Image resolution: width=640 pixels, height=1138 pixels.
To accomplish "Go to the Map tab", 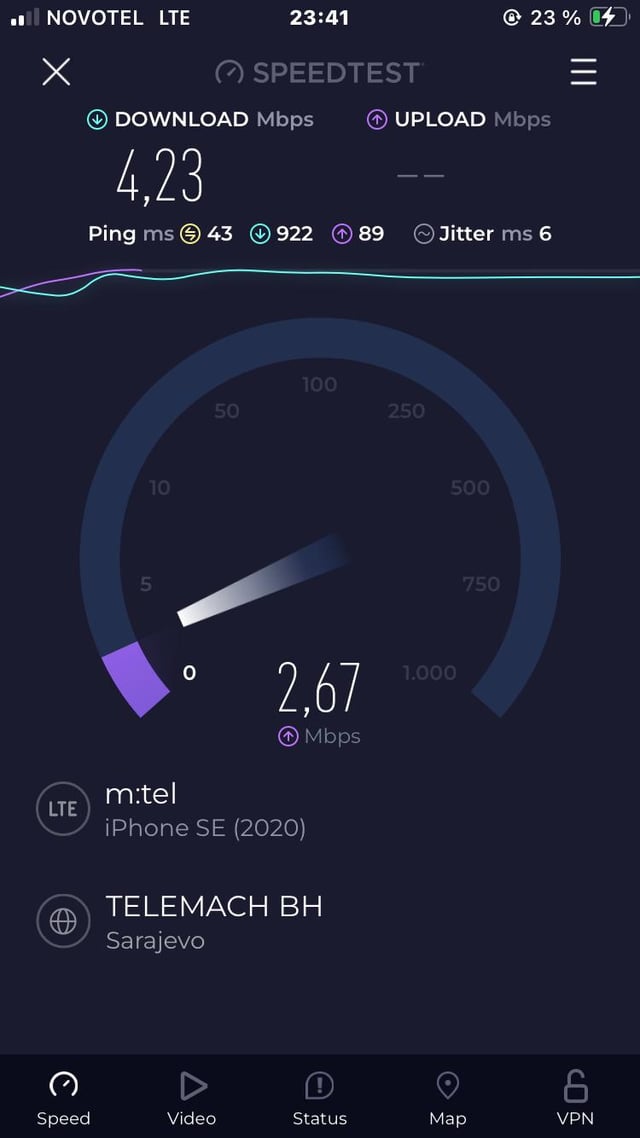I will pyautogui.click(x=448, y=1099).
